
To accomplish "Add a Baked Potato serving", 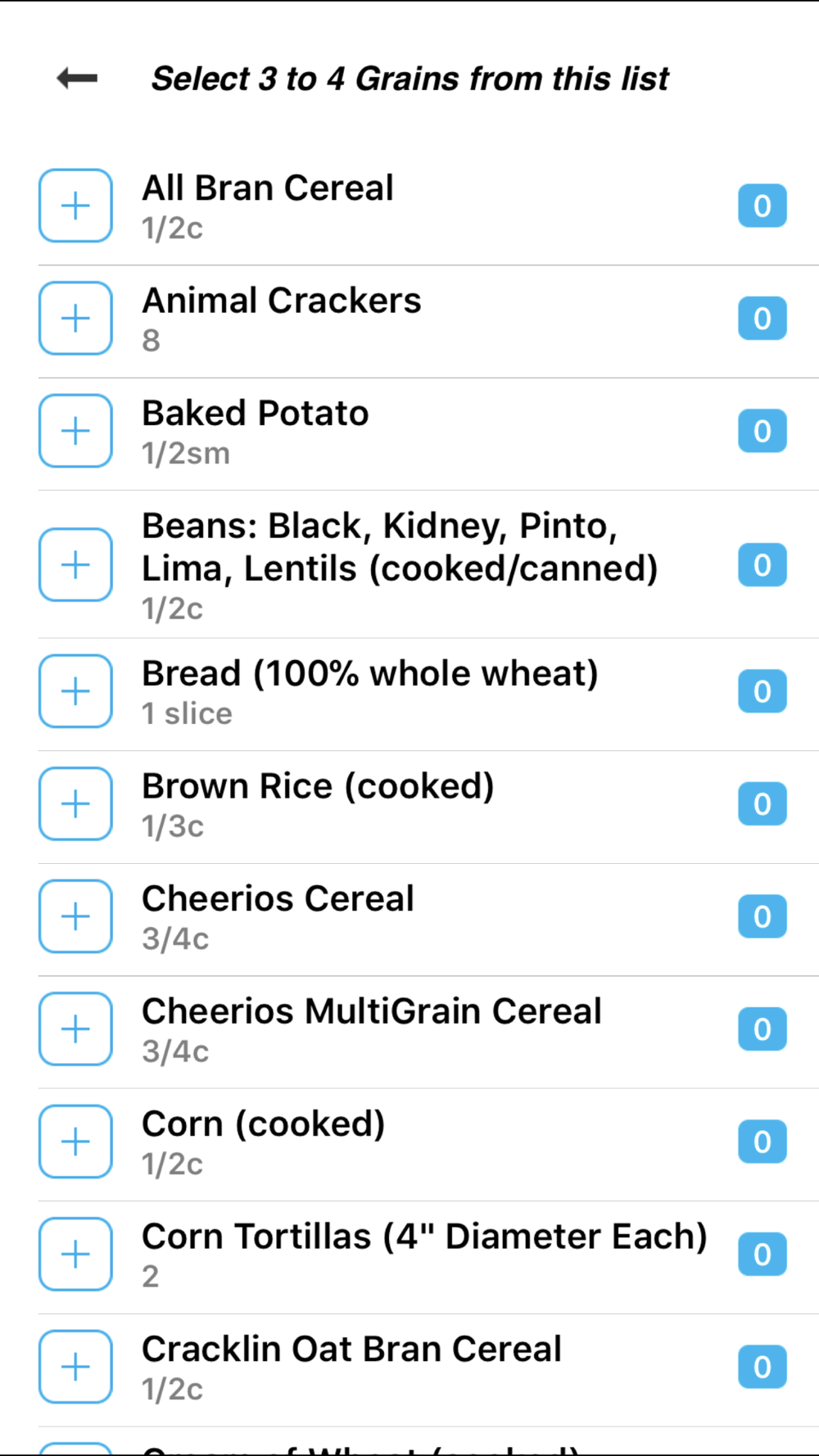I will [x=75, y=431].
